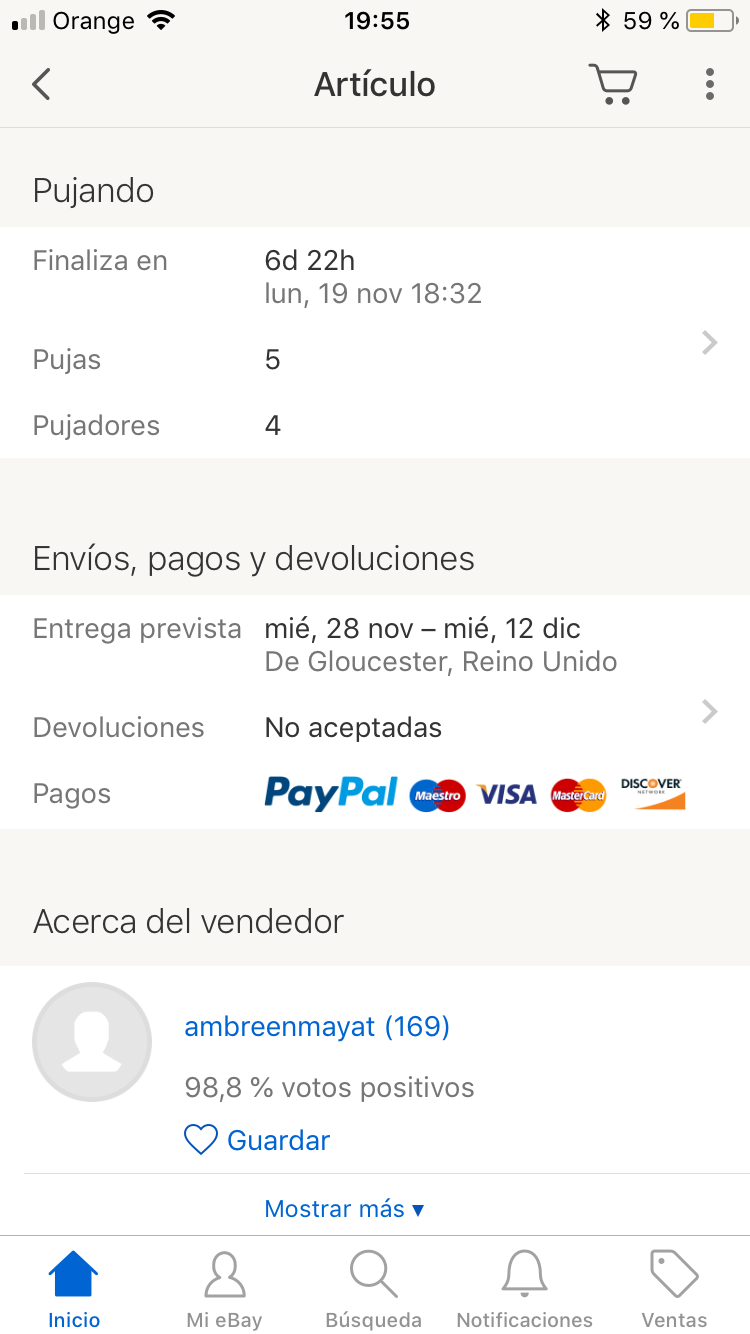Open the three-dot overflow menu
Screen dimensions: 750x1334
pyautogui.click(x=709, y=84)
